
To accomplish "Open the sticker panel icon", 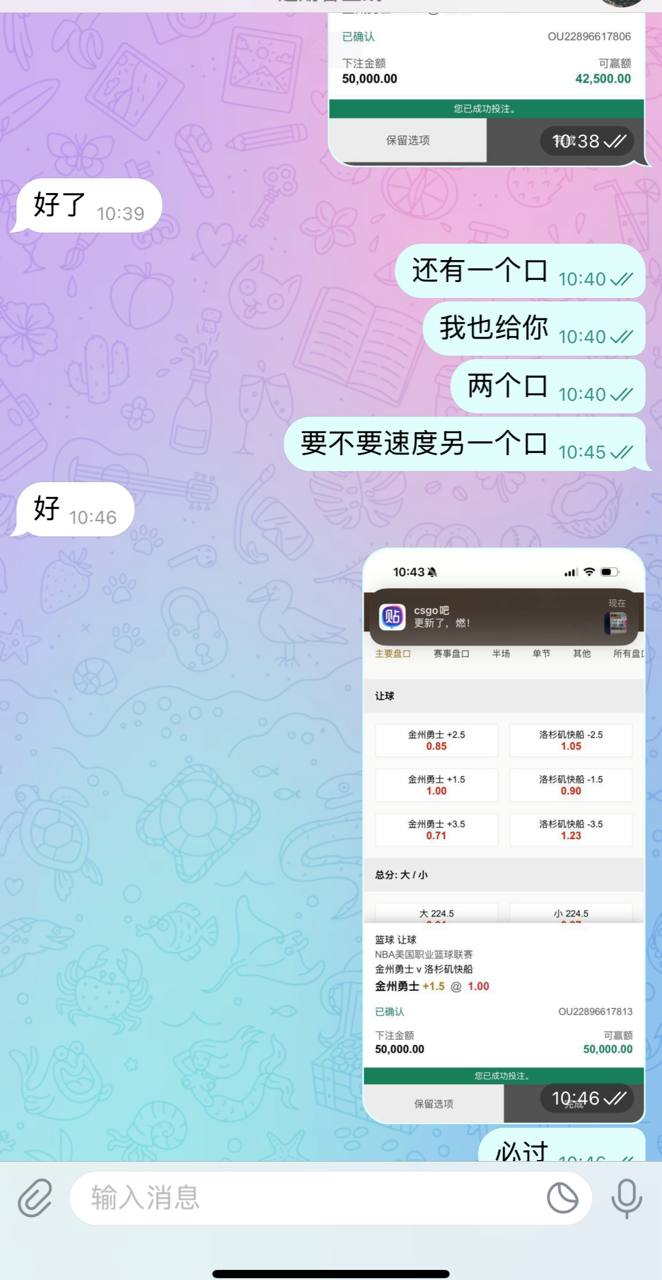I will pos(563,1197).
